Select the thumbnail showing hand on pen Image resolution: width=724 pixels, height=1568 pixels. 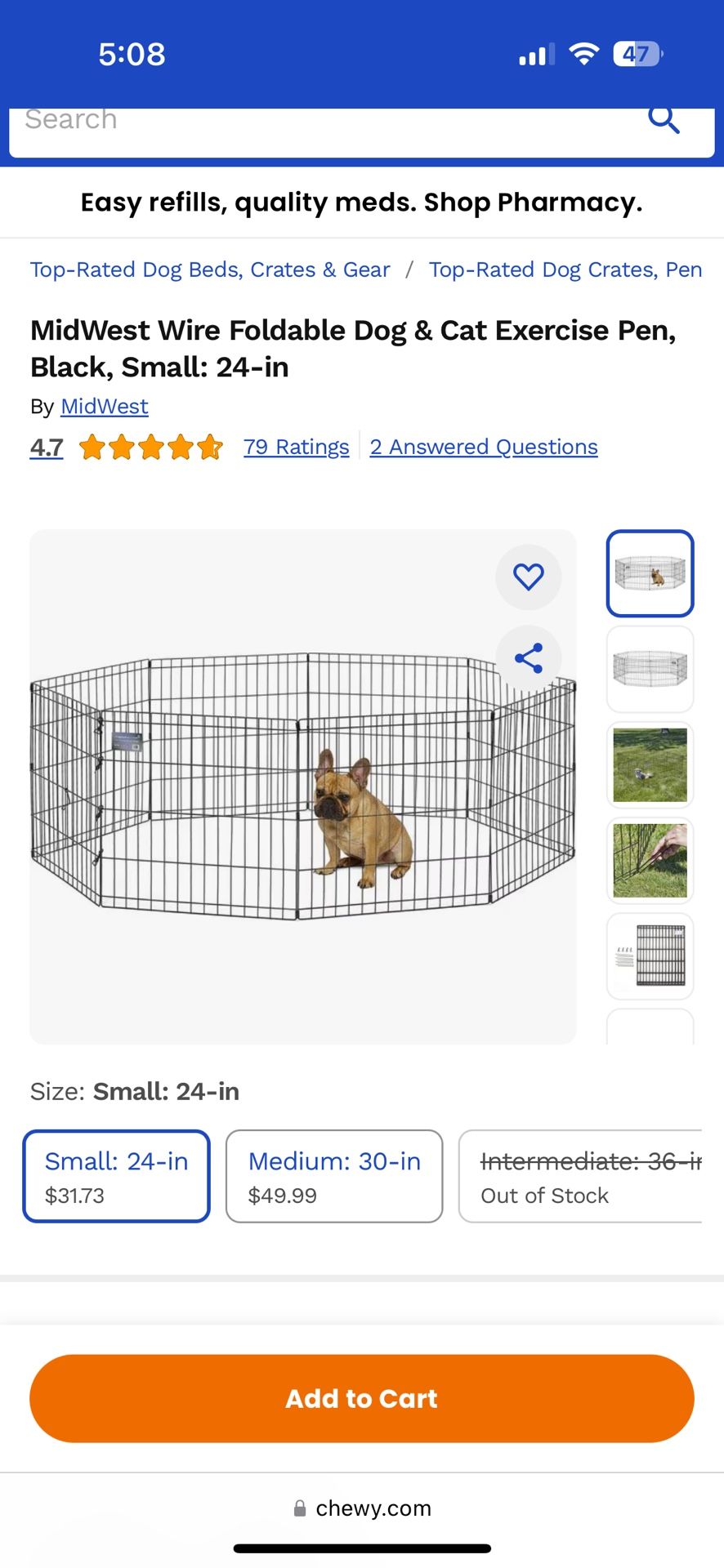point(650,860)
